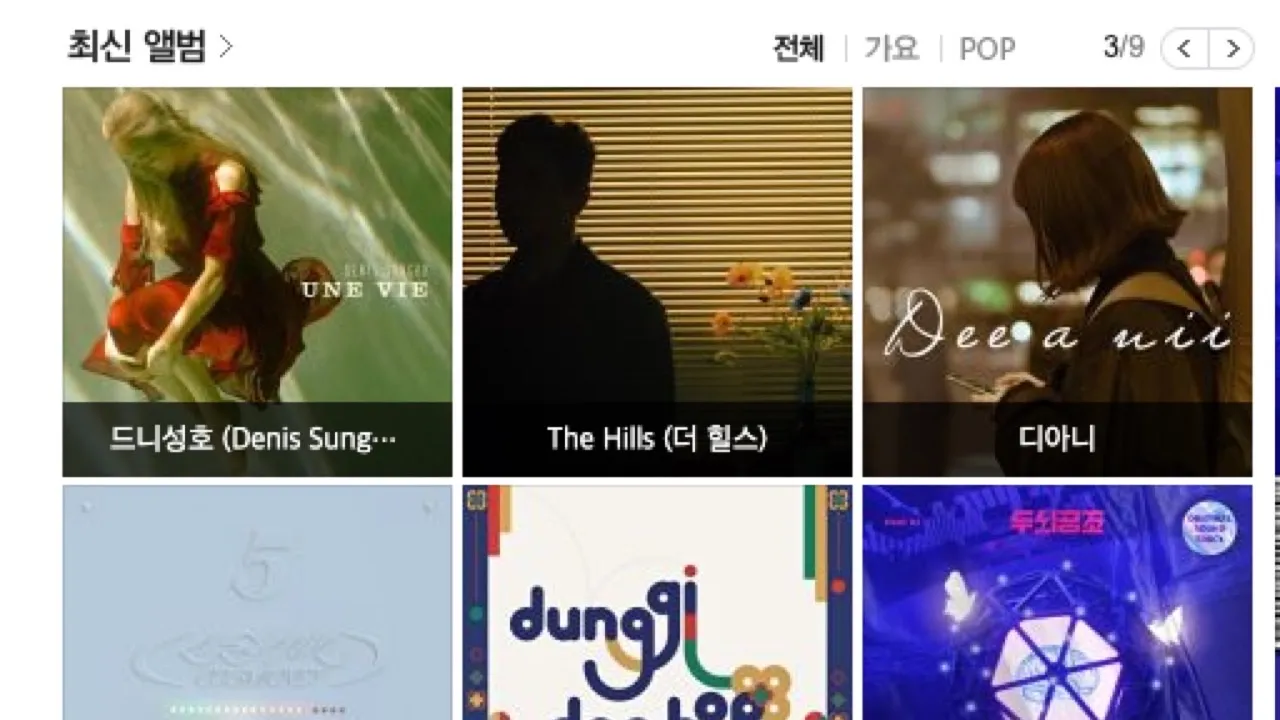Open the blue neon 두쇠곰쵸 album

[1057, 602]
